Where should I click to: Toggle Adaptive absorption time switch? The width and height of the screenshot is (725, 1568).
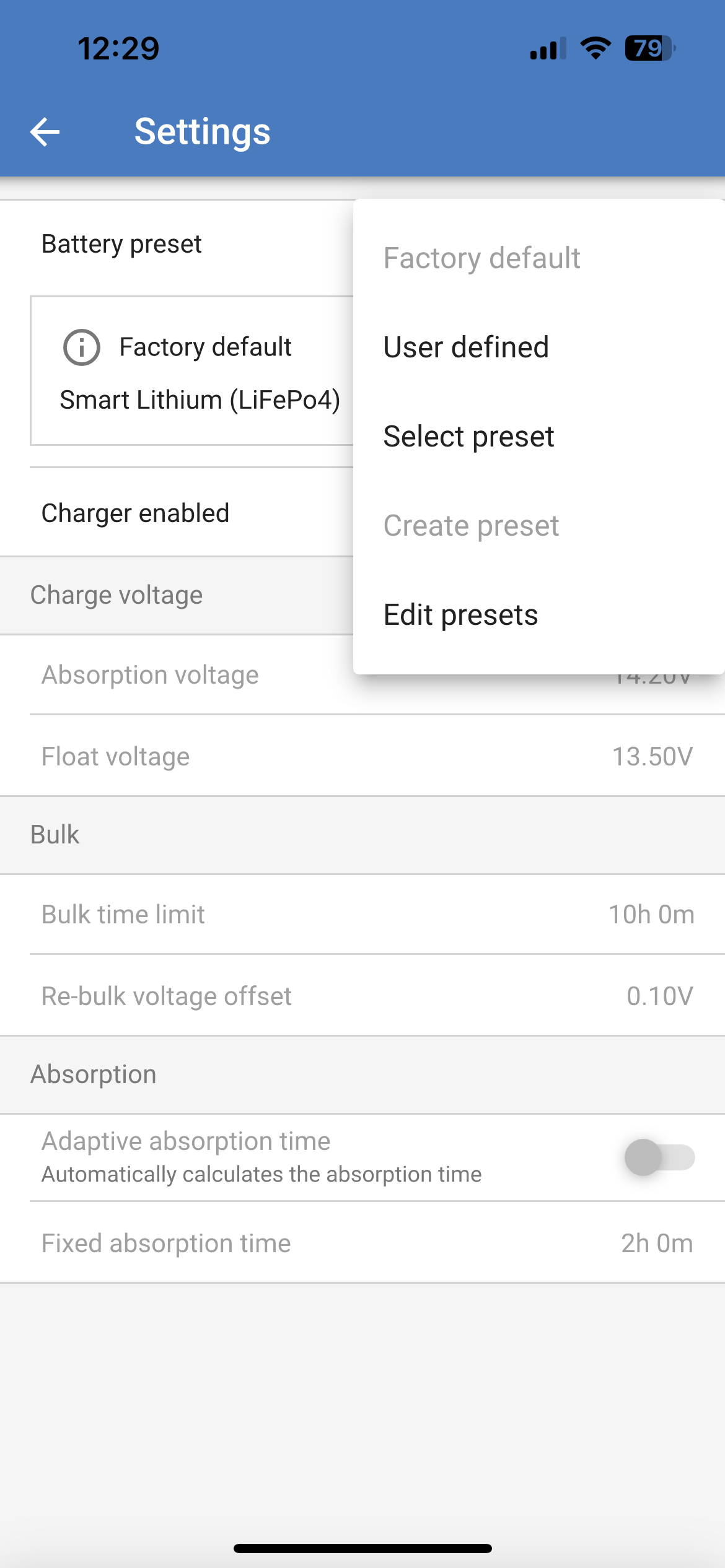[x=659, y=1157]
